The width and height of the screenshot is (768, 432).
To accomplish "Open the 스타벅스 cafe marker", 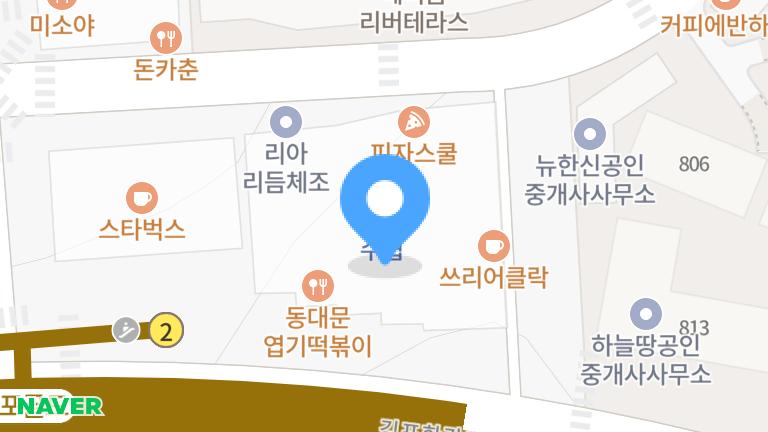I will [x=142, y=198].
